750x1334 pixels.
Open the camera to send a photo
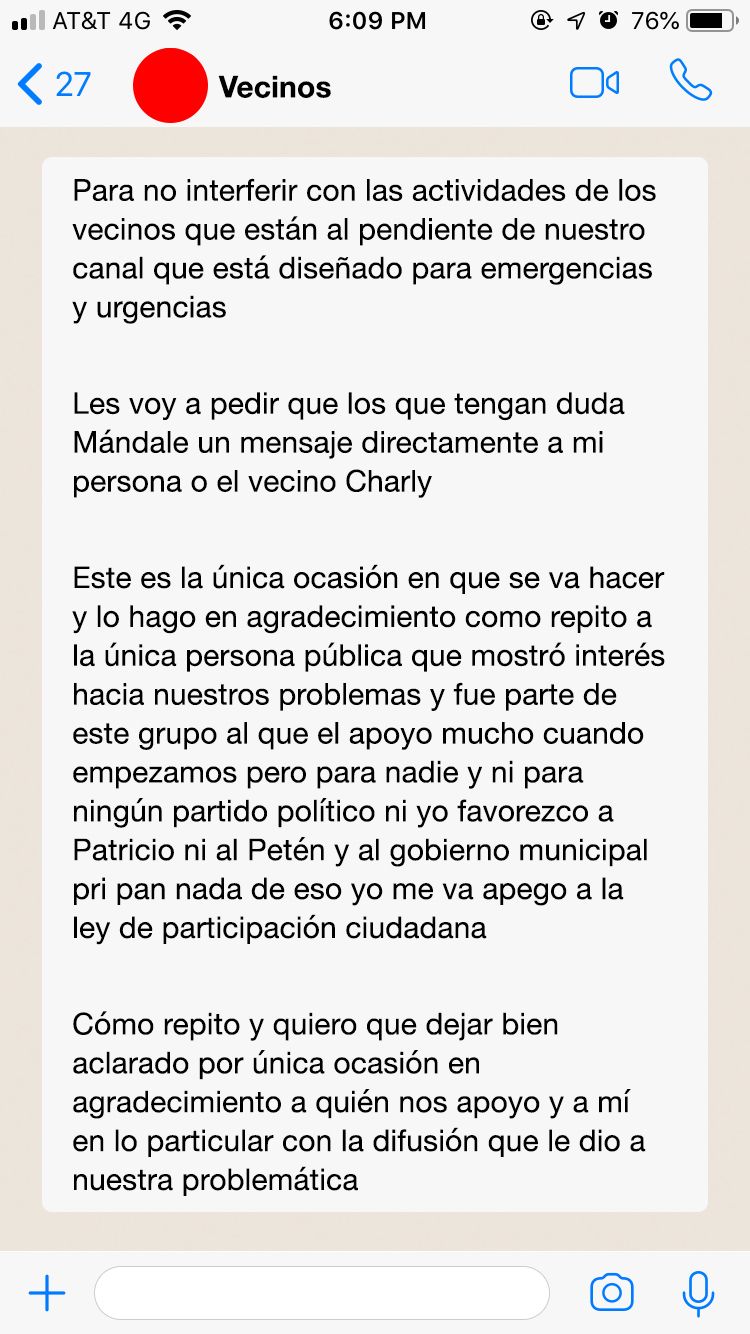point(611,1293)
